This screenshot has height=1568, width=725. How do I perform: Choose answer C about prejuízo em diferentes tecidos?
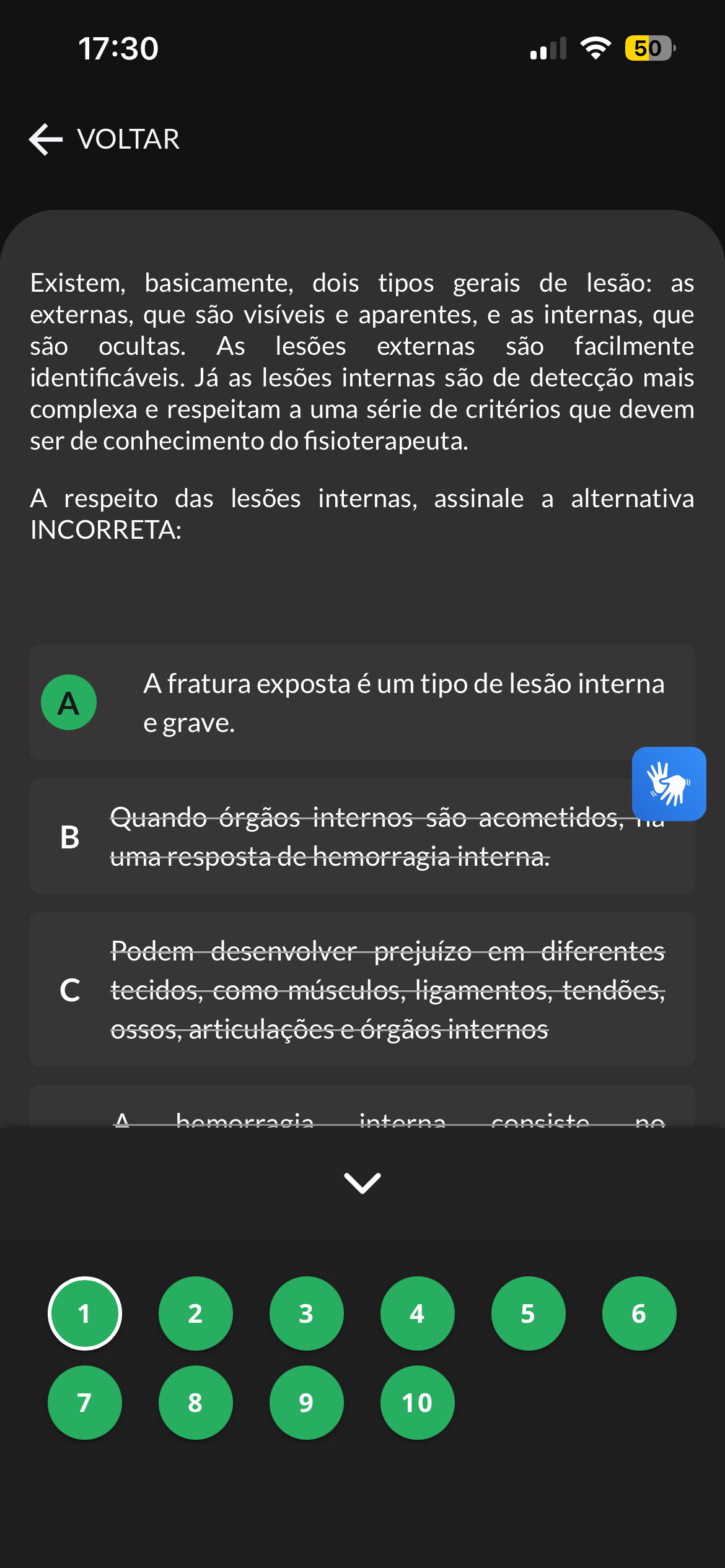coord(362,990)
